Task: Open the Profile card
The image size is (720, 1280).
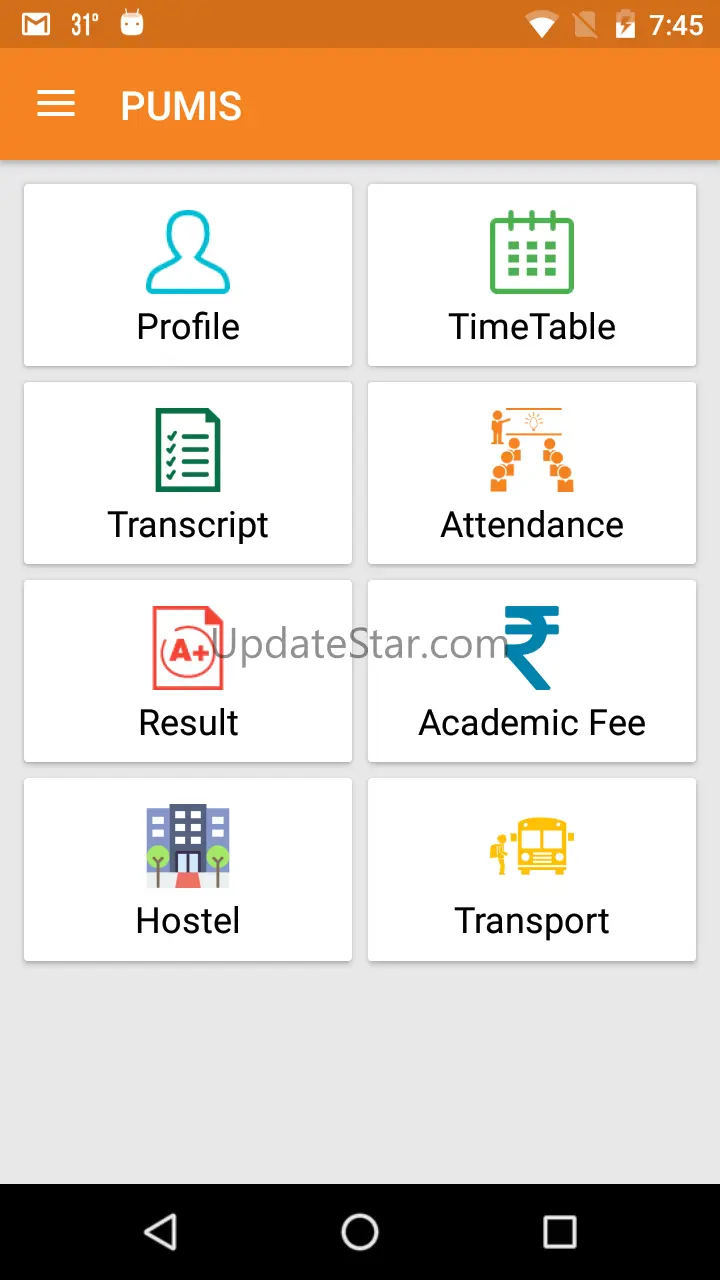Action: tap(188, 275)
